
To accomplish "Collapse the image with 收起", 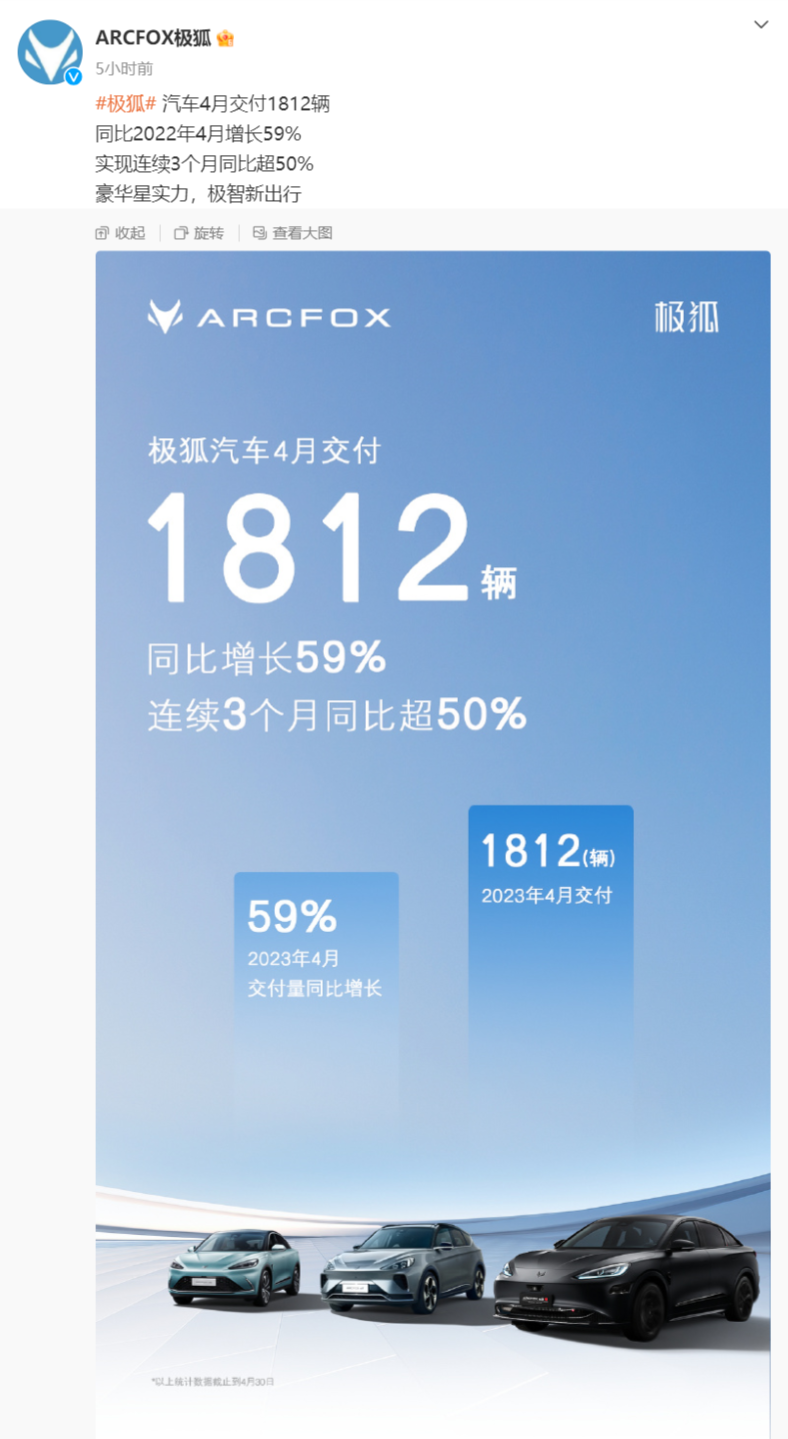I will 120,233.
